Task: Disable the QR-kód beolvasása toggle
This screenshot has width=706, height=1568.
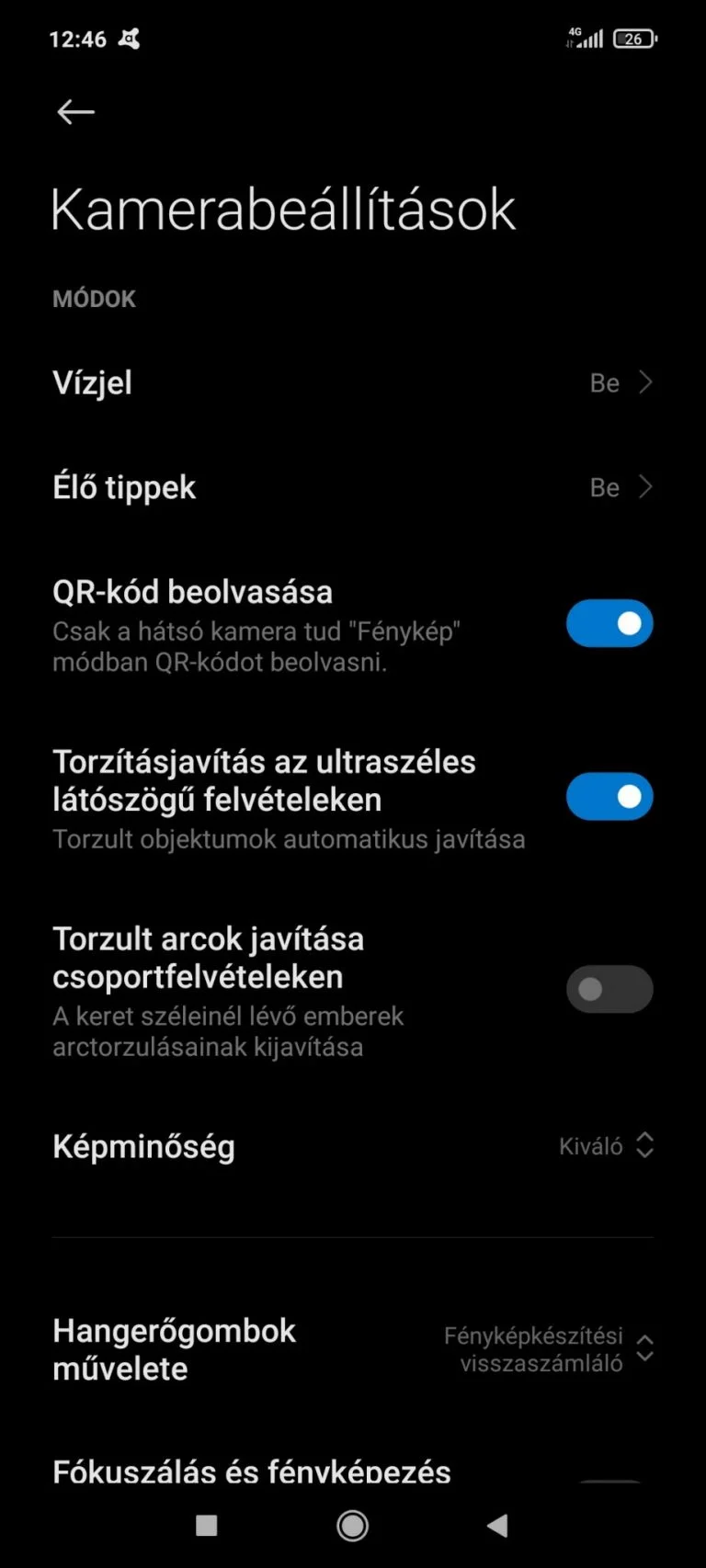Action: (609, 623)
